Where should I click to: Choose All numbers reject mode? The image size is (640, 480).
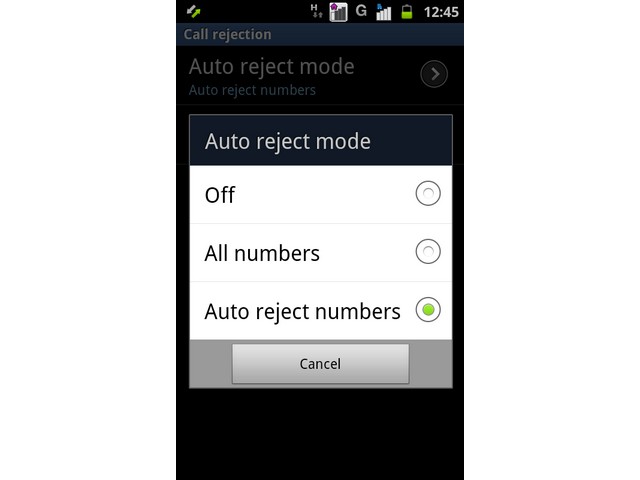pos(320,252)
